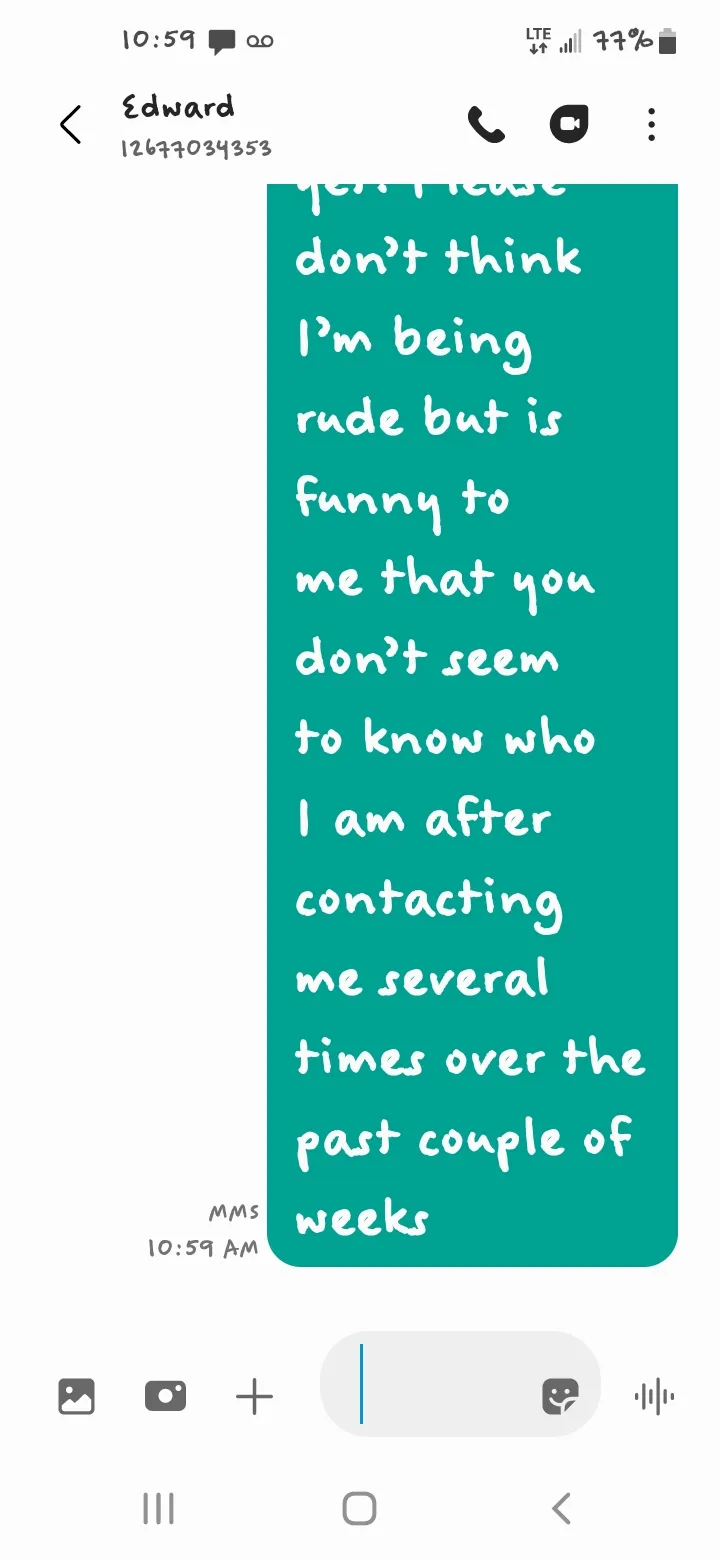This screenshot has width=720, height=1560.
Task: Go back from Edward's conversation
Action: [70, 125]
